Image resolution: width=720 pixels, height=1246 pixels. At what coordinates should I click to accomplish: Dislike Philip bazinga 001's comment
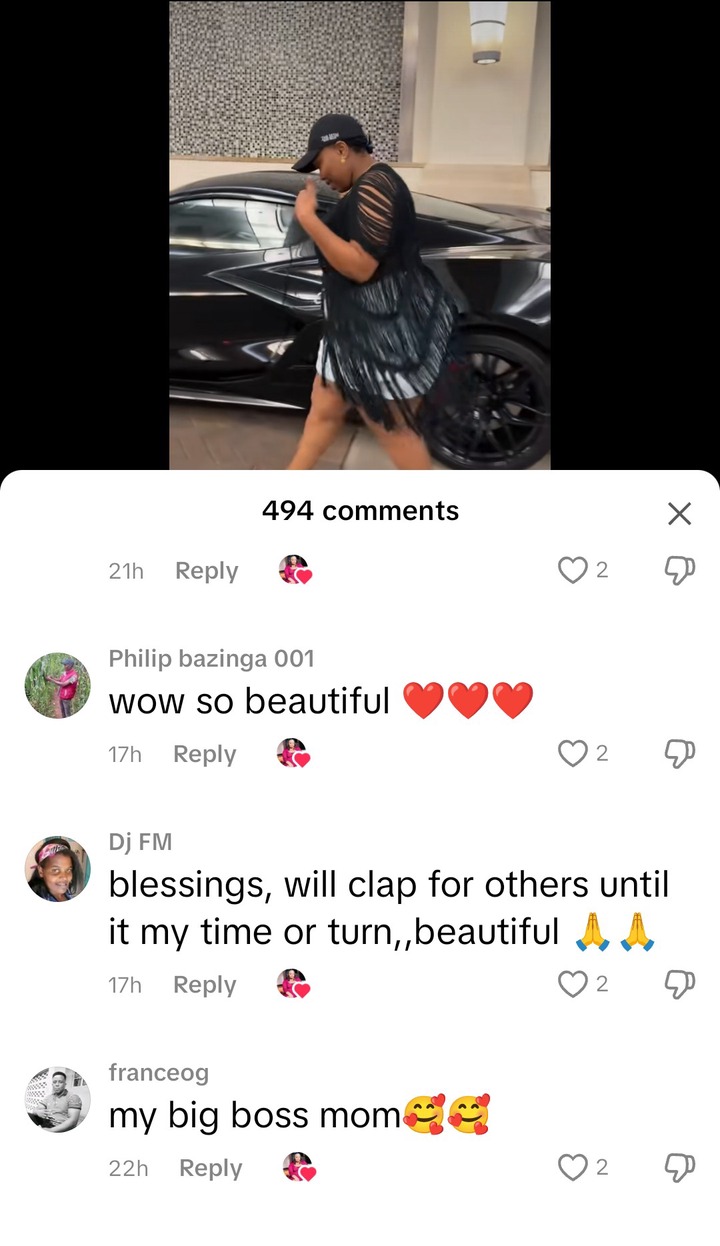point(679,753)
